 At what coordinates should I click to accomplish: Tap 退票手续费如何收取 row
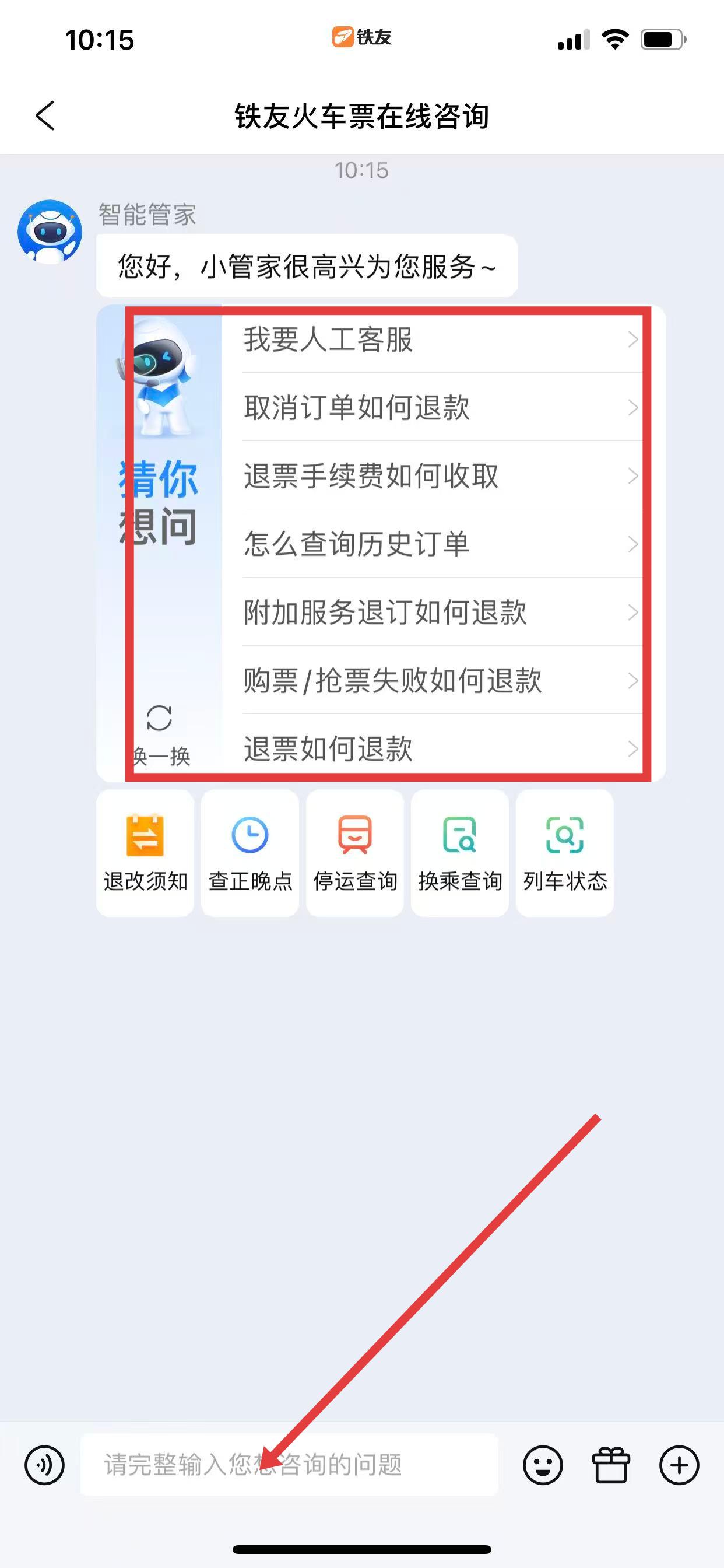438,475
